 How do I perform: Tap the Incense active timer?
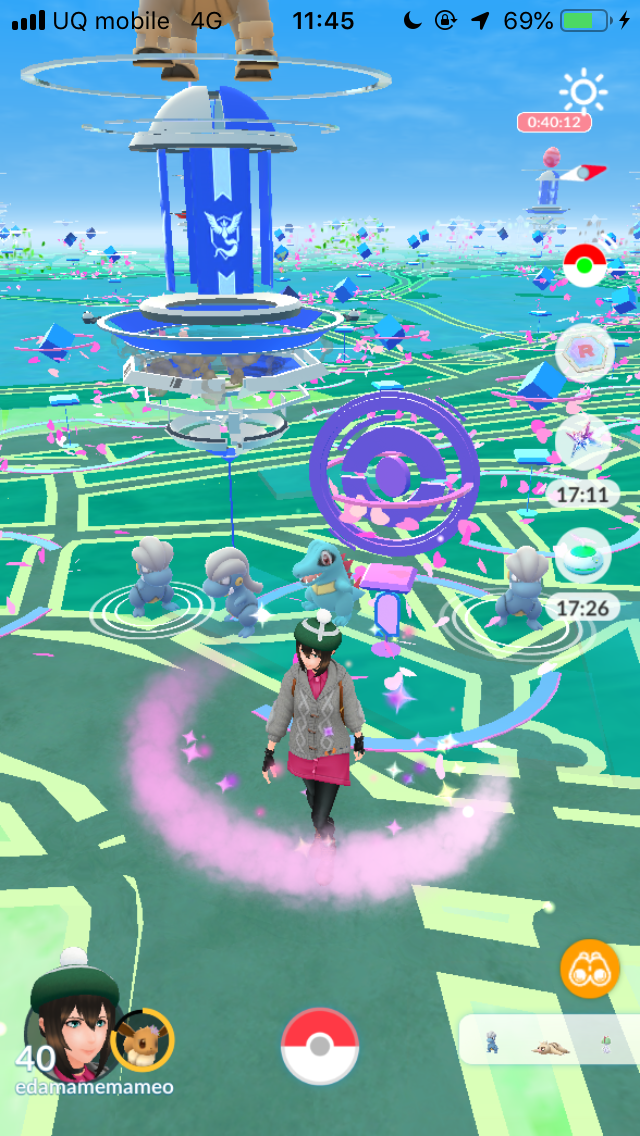(583, 555)
